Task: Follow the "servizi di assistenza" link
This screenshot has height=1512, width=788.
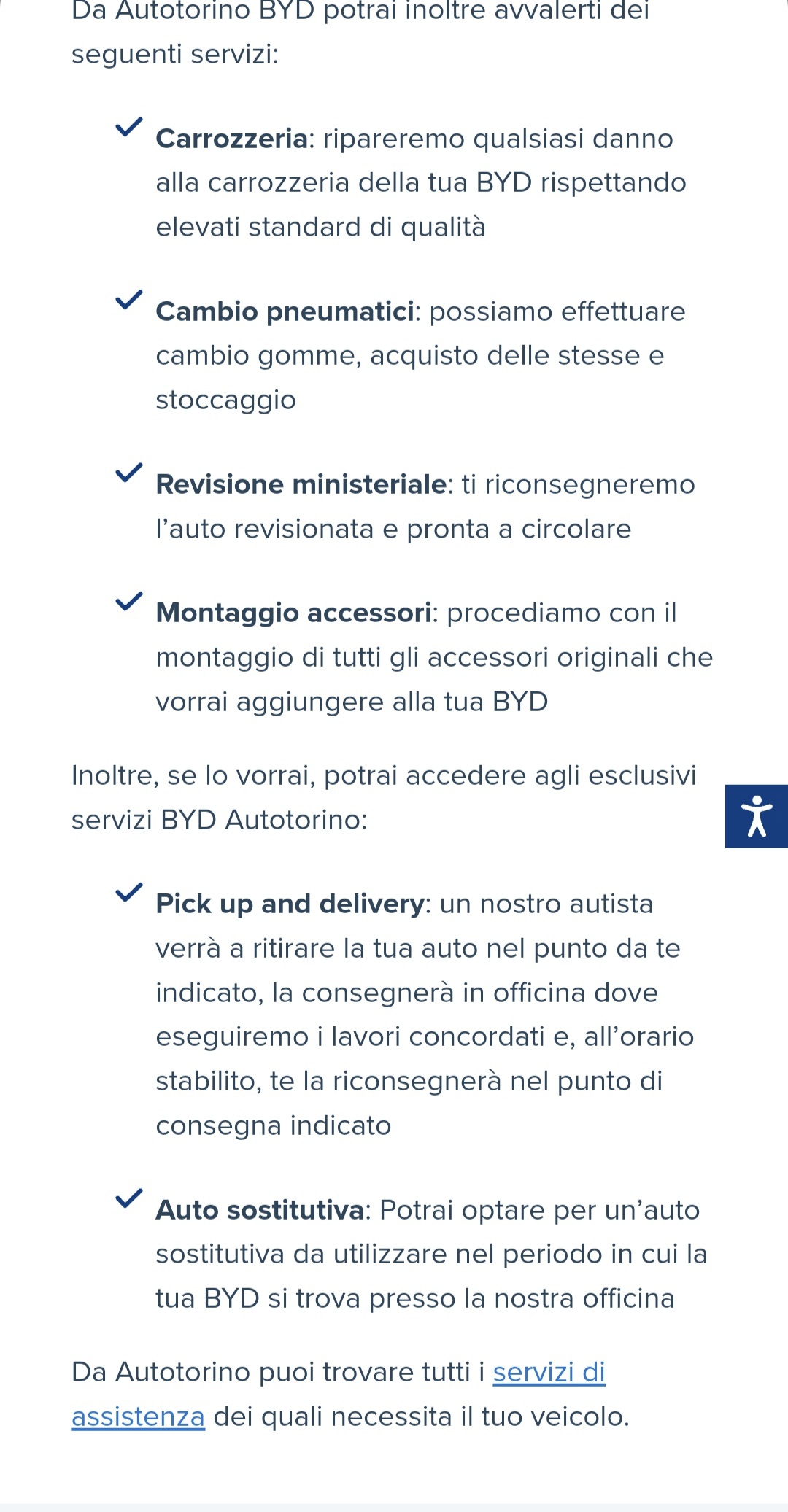Action: pos(549,1373)
